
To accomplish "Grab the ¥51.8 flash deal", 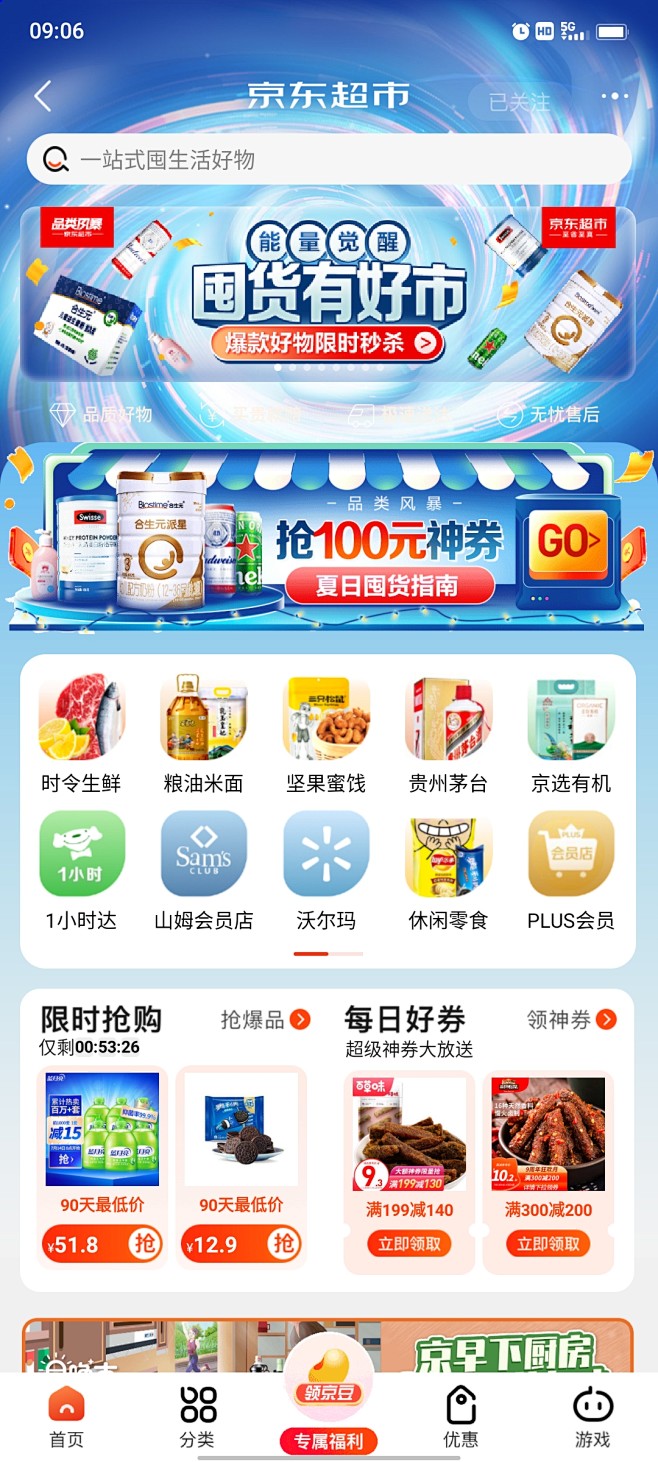I will click(101, 1244).
